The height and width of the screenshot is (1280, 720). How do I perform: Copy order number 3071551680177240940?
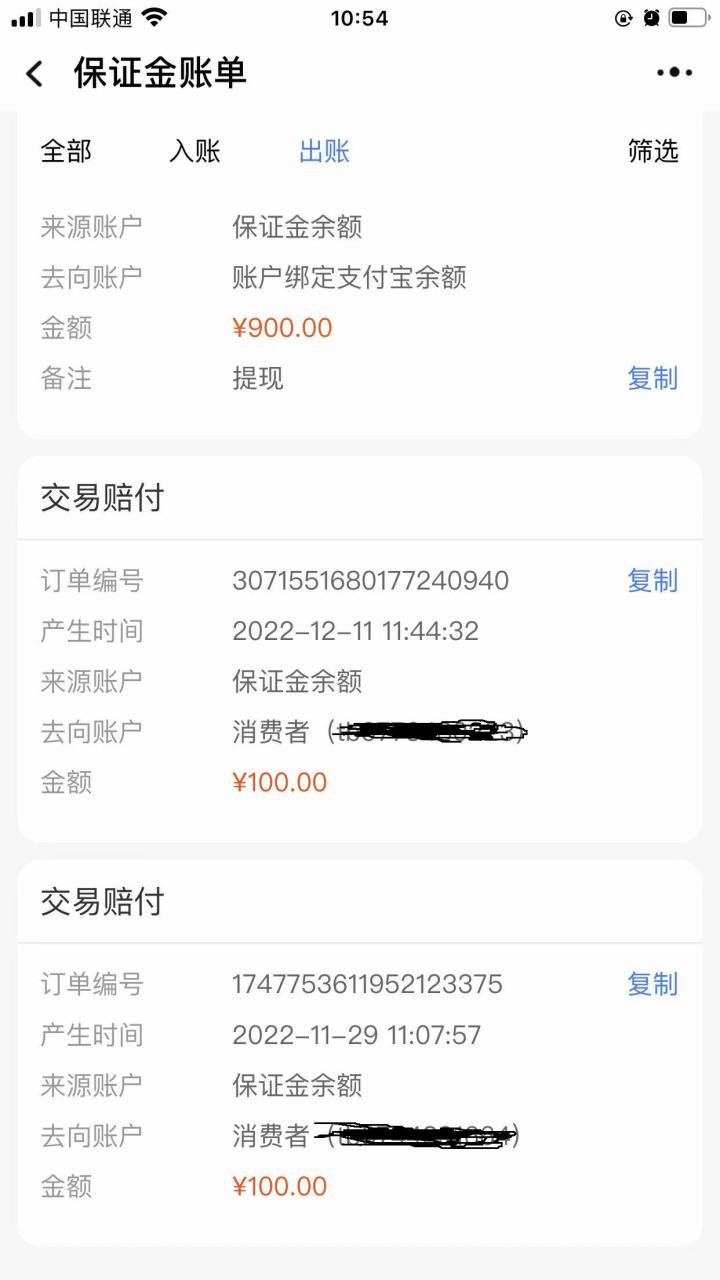pyautogui.click(x=653, y=580)
